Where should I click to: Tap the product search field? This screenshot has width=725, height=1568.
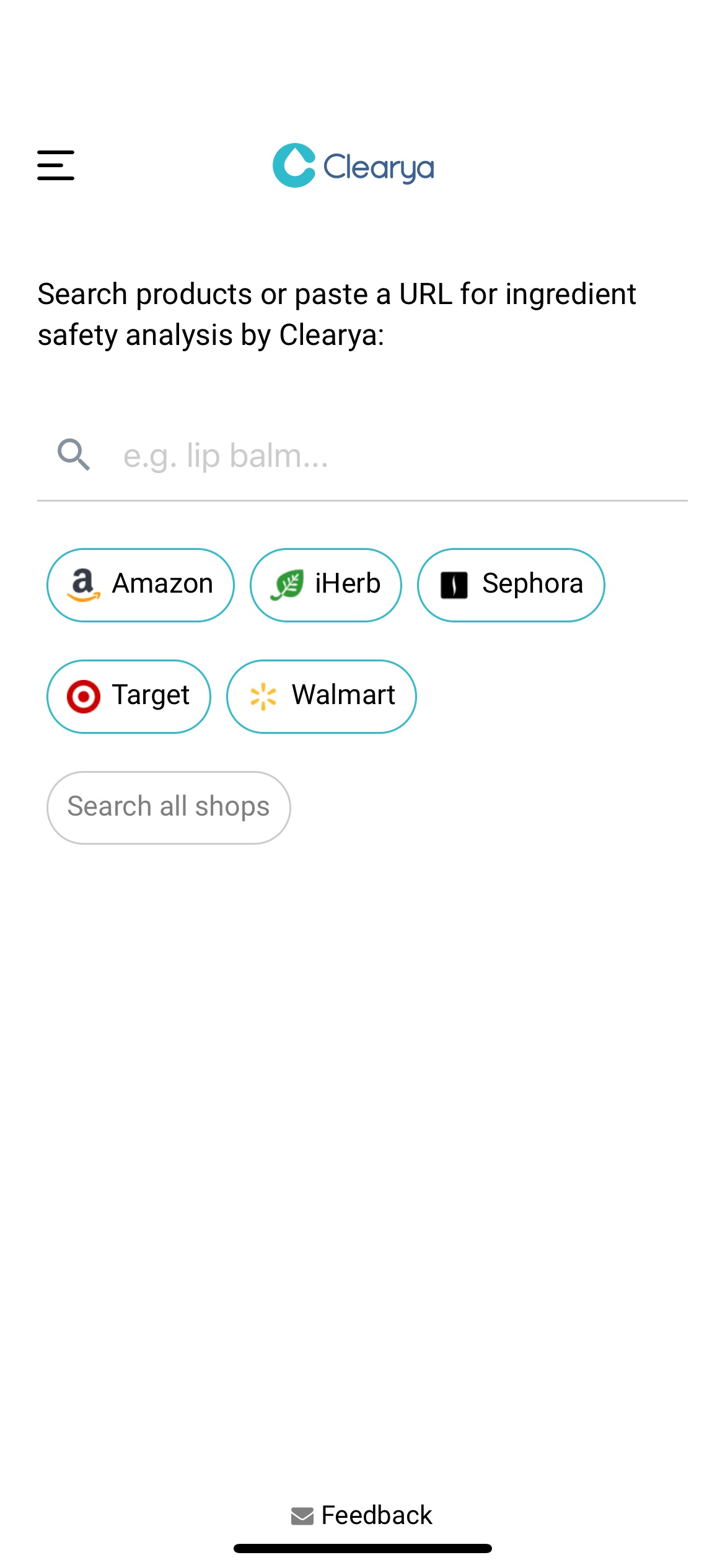point(362,456)
